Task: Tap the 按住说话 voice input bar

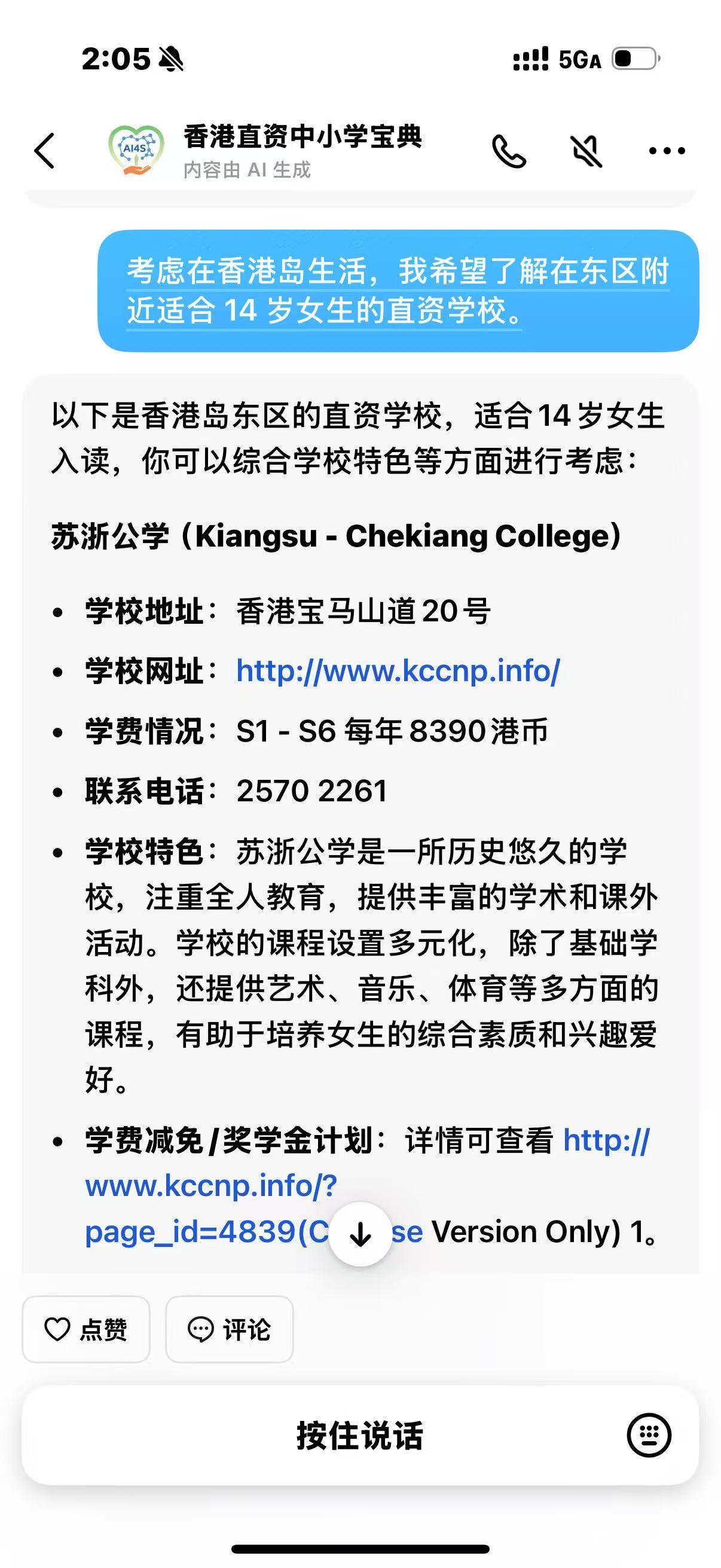Action: (359, 1436)
